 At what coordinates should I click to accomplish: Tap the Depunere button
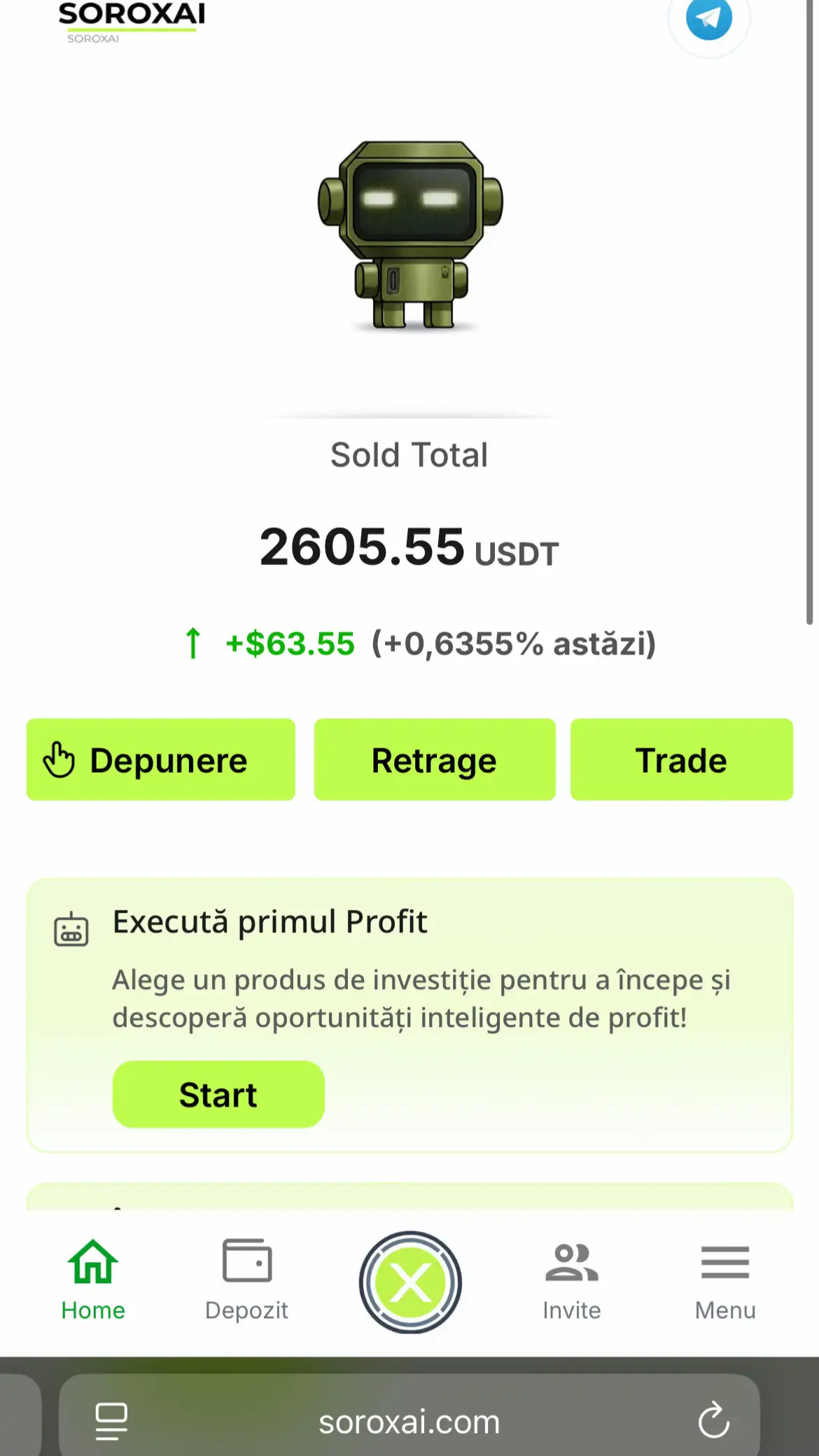161,759
